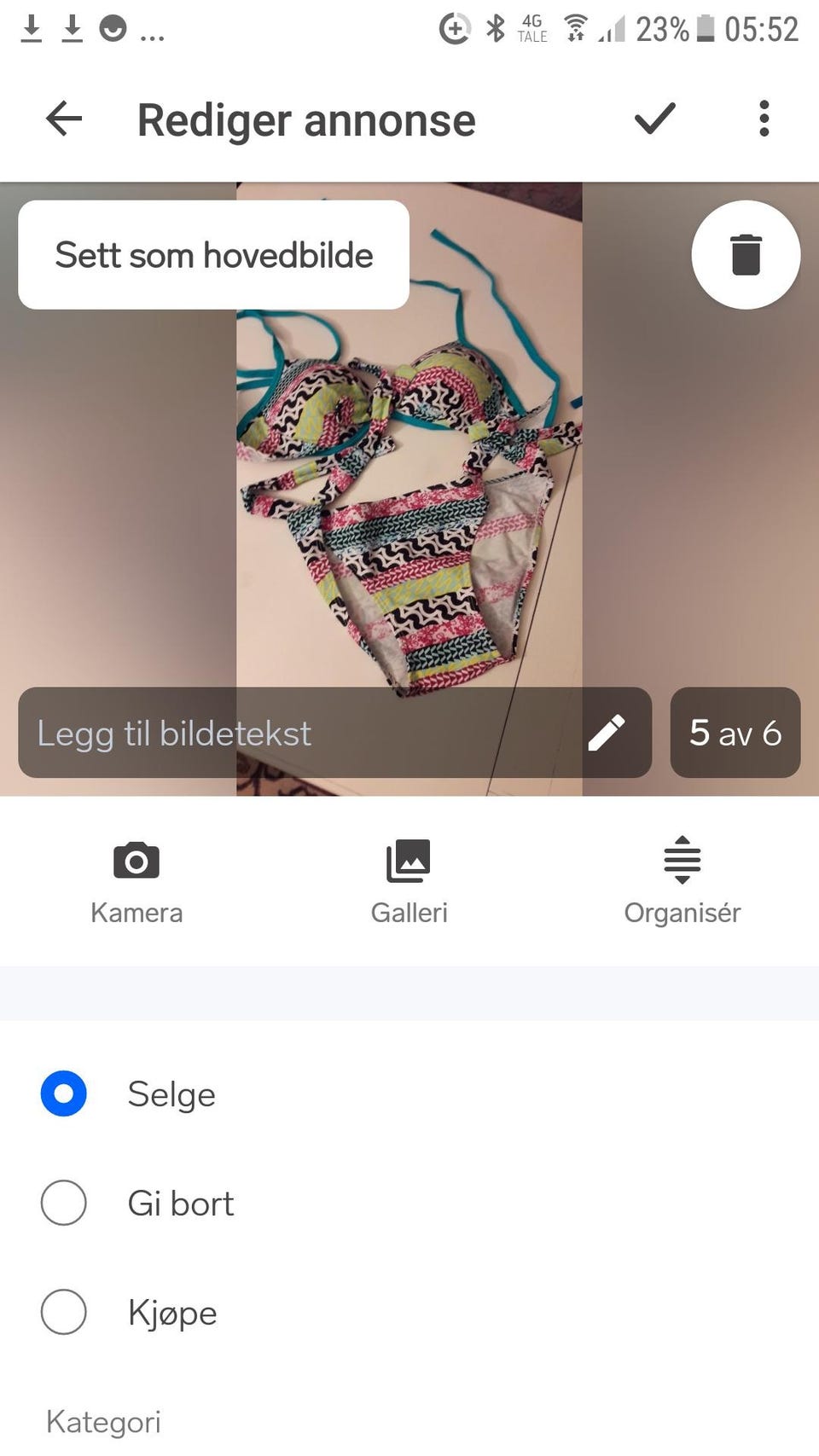Save changes with the checkmark icon
This screenshot has height=1456, width=819.
(655, 119)
